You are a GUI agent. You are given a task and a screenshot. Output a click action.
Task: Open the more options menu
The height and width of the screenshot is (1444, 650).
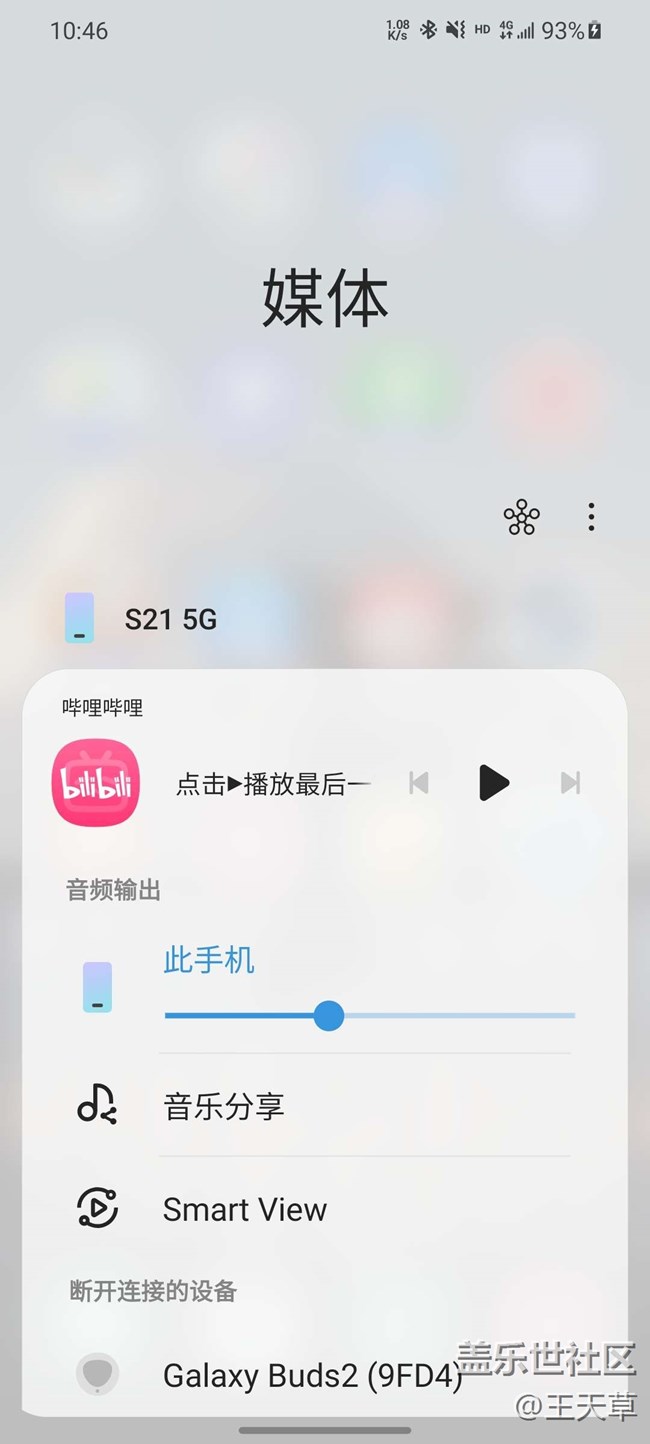[x=591, y=517]
